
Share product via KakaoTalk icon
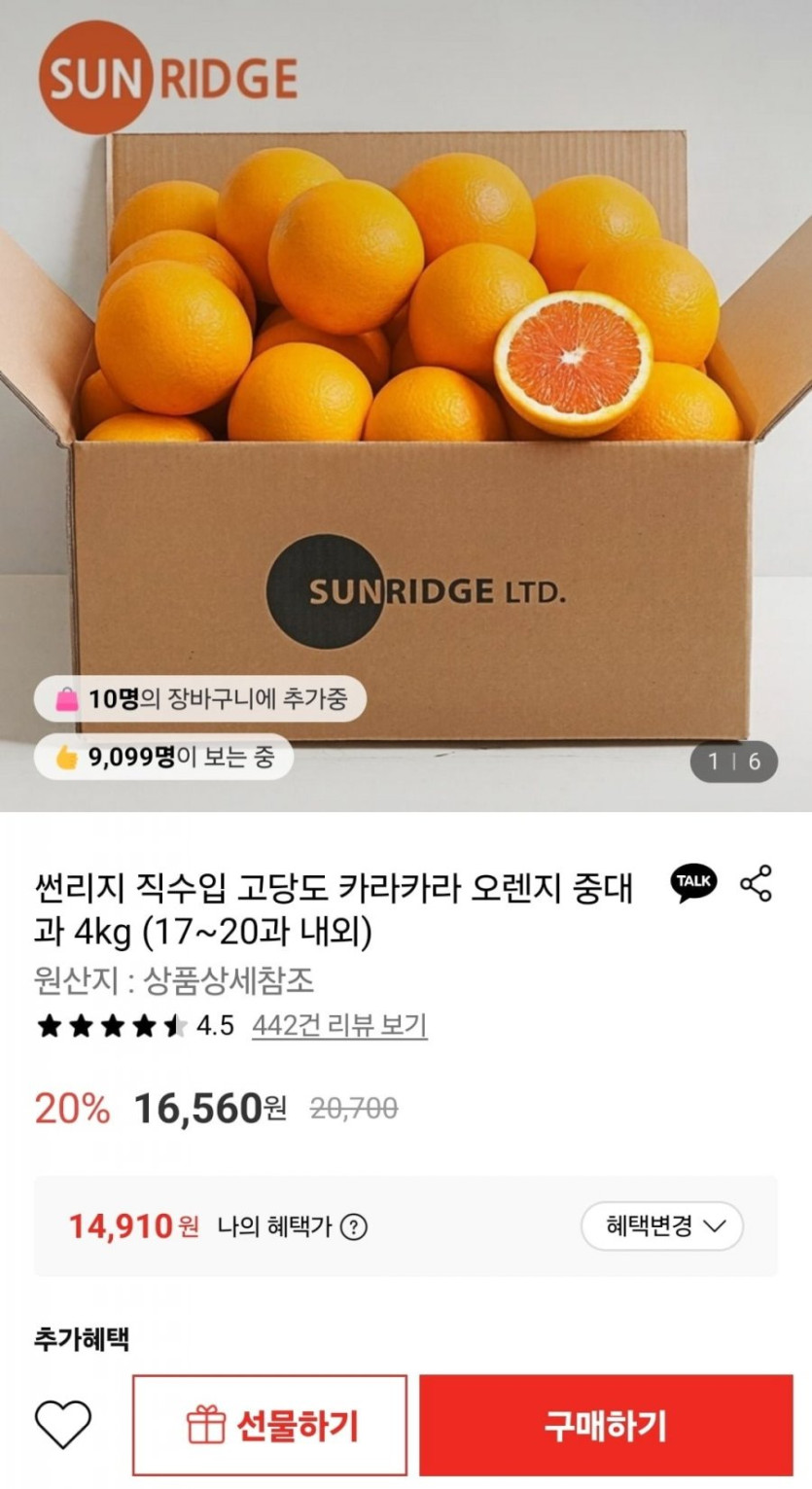click(x=693, y=883)
